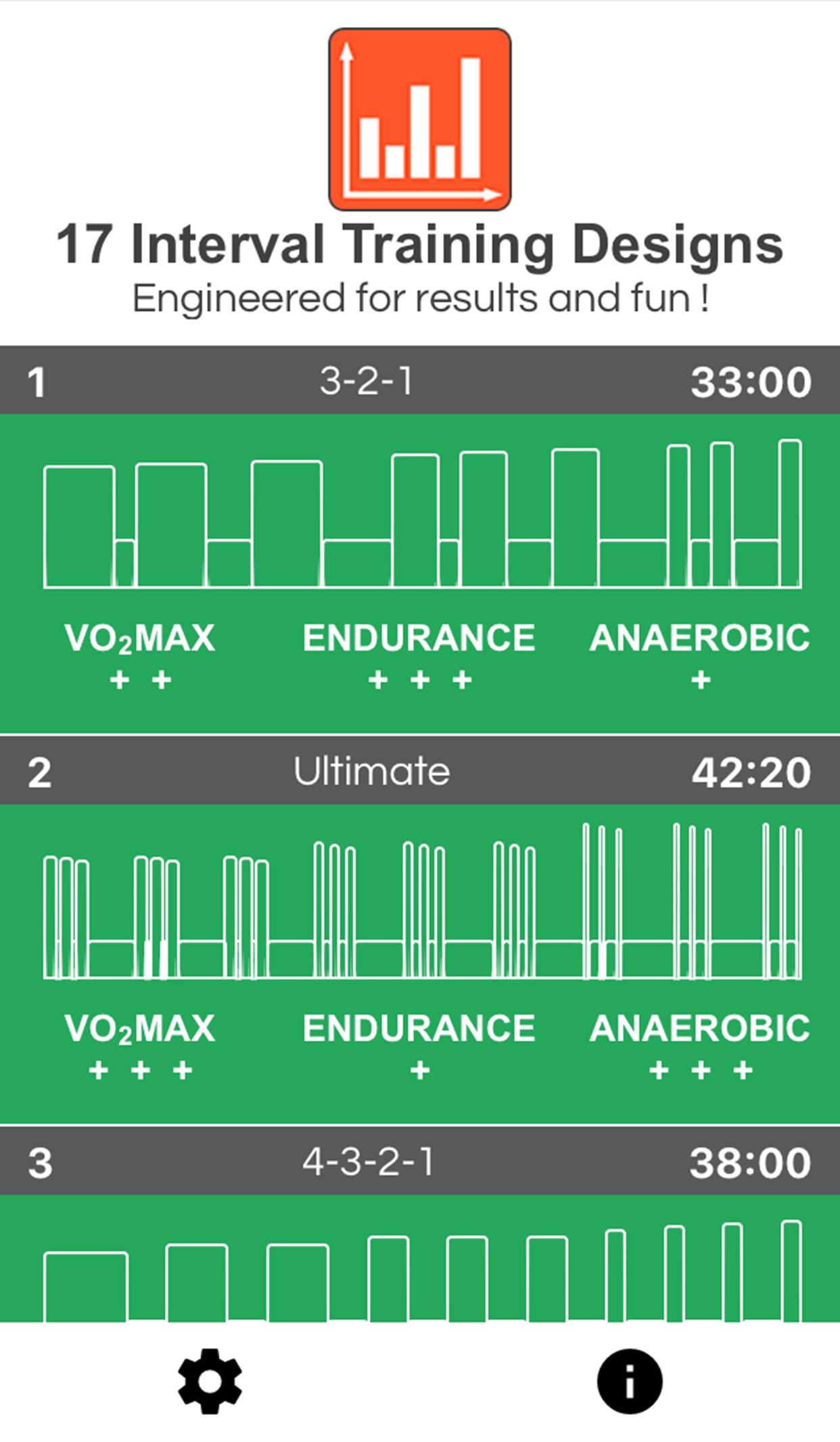Expand the Ultimate workout header row
This screenshot has width=840, height=1442.
(419, 771)
